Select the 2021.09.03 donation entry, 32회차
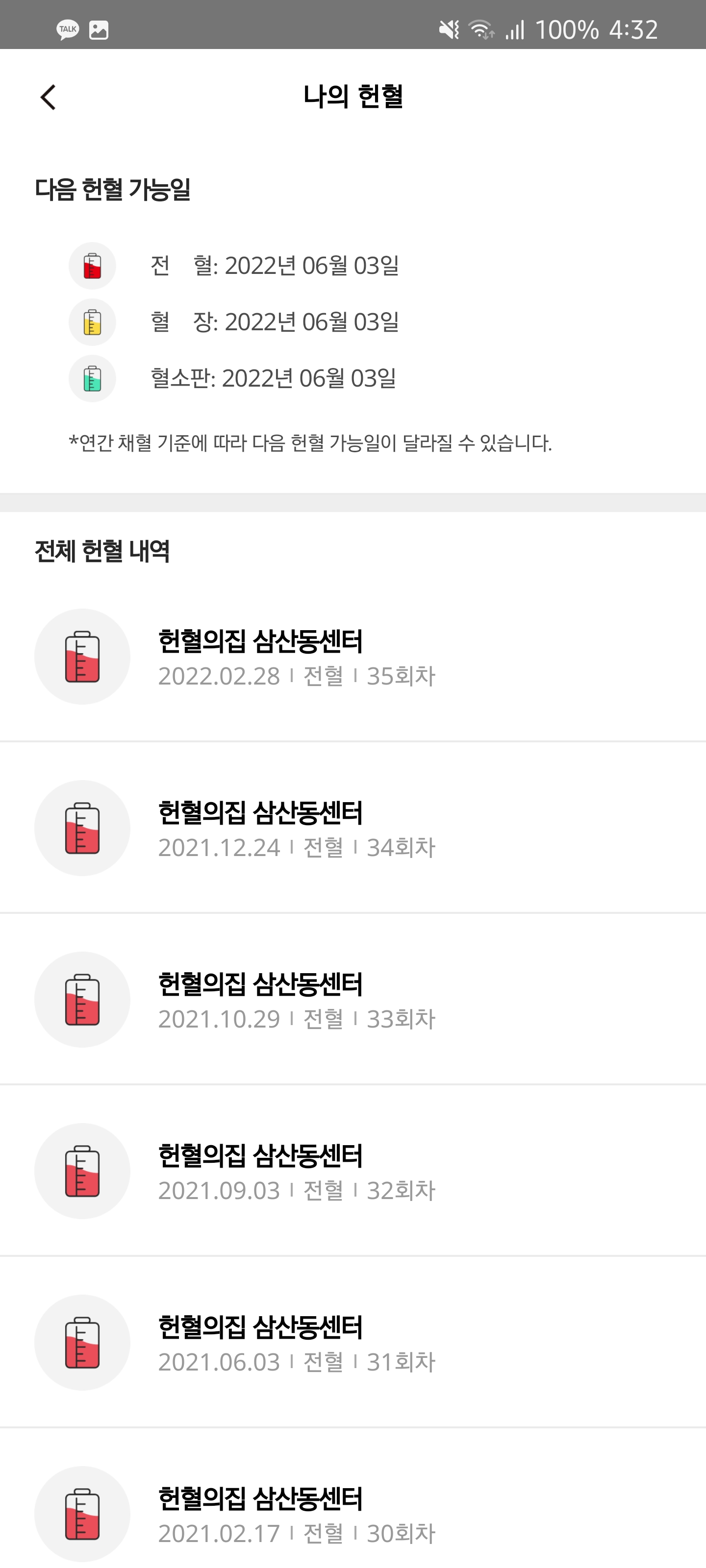Screen dimensions: 706x1568 pos(353,1171)
